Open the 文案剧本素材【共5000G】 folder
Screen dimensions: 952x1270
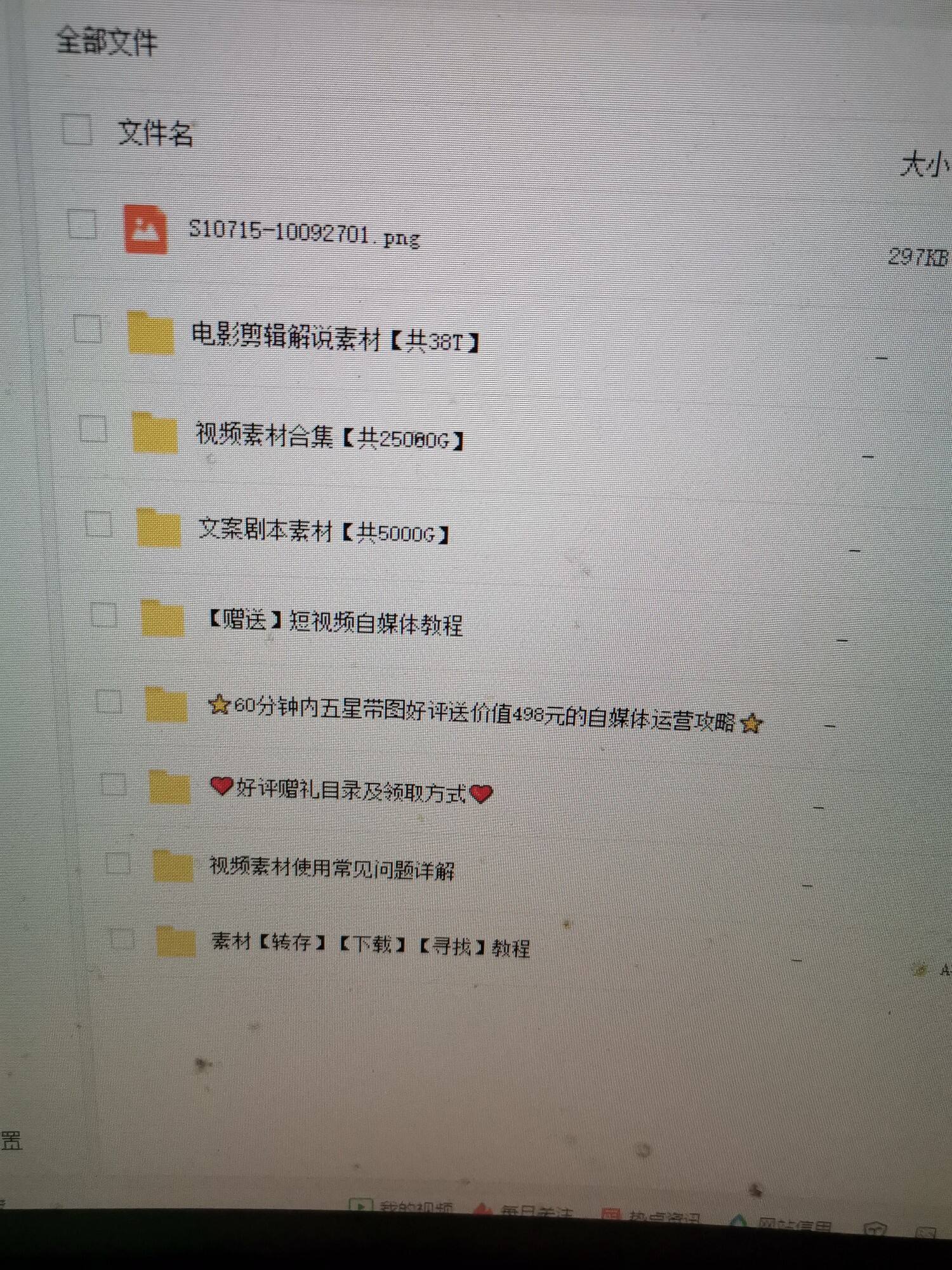tap(323, 531)
